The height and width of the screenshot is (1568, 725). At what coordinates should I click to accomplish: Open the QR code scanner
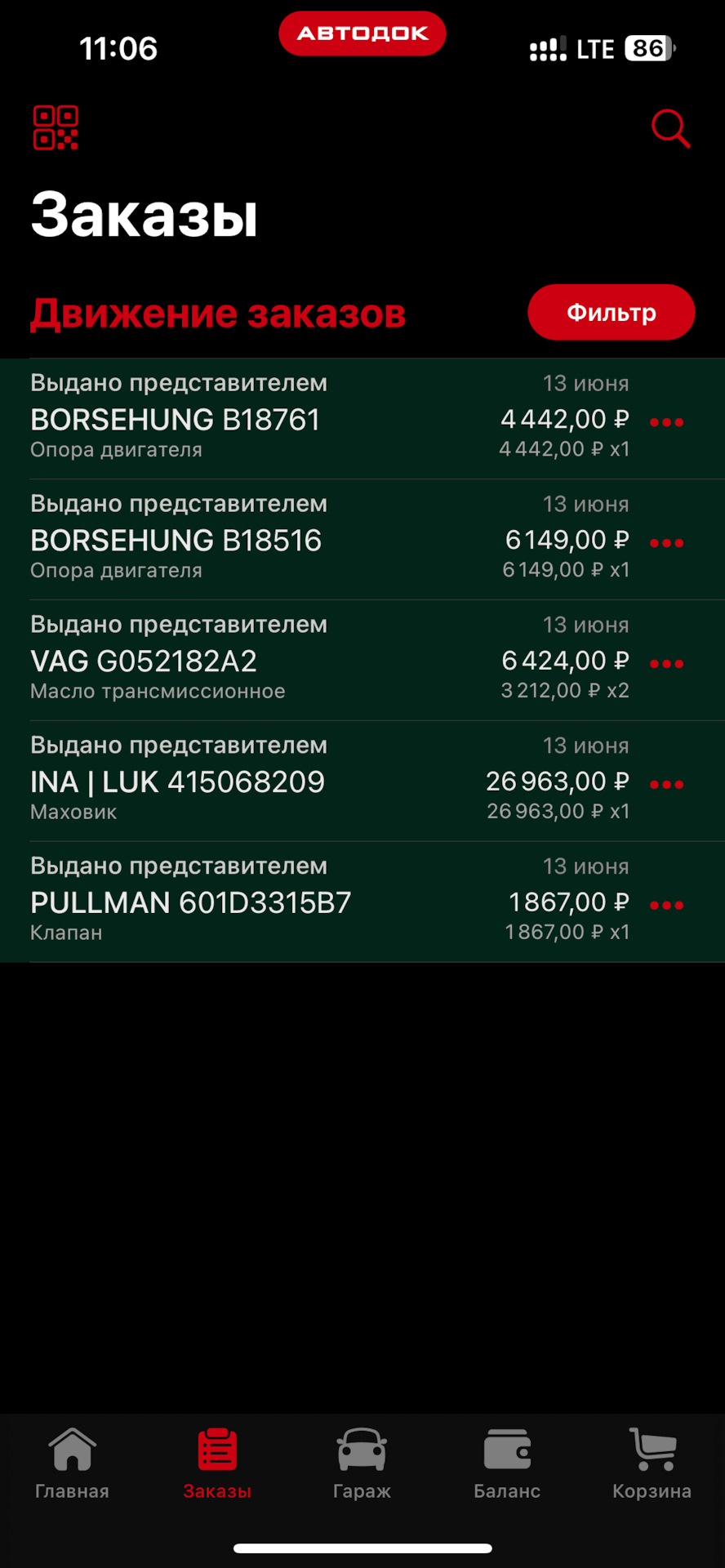point(56,128)
